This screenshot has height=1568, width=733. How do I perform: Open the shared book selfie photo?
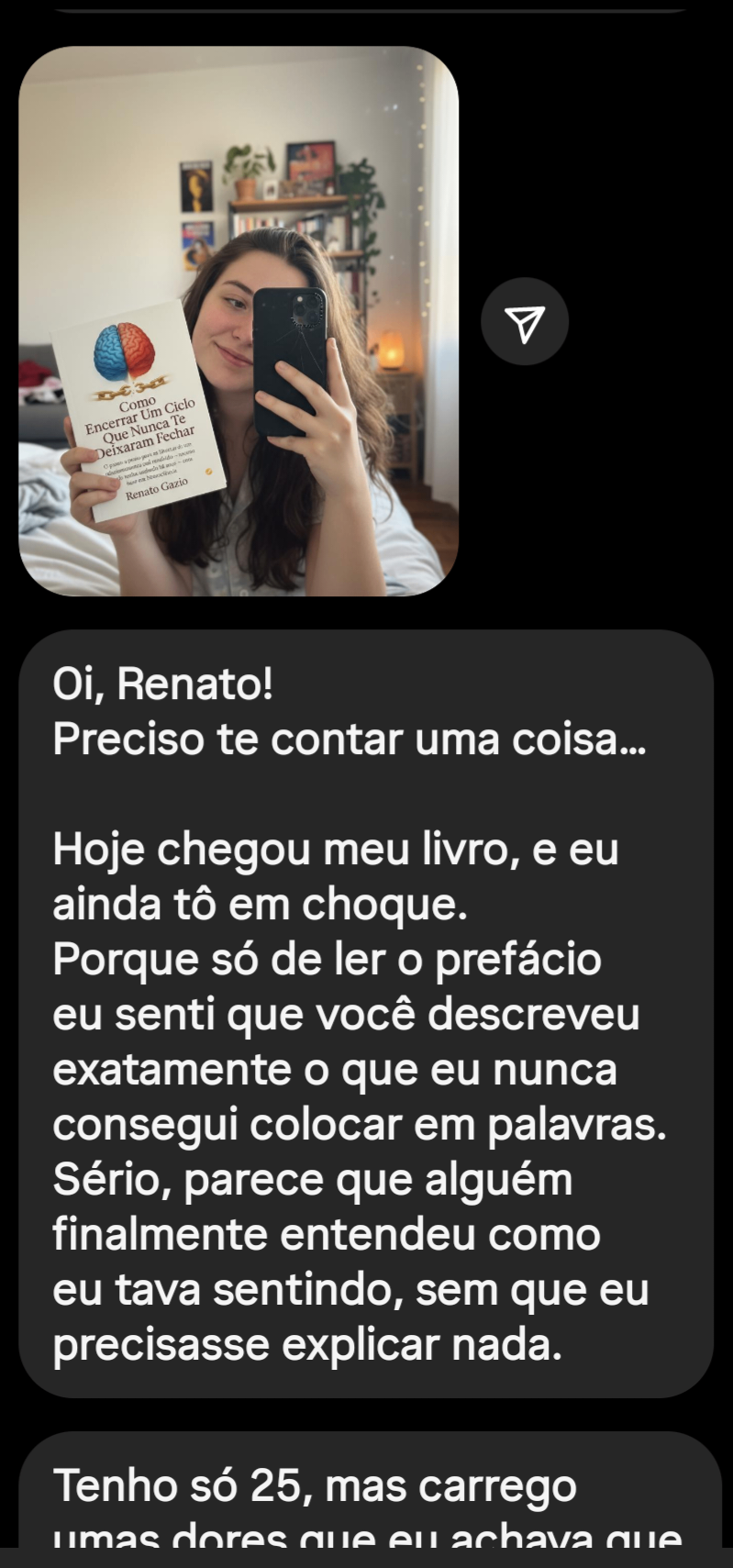click(239, 321)
